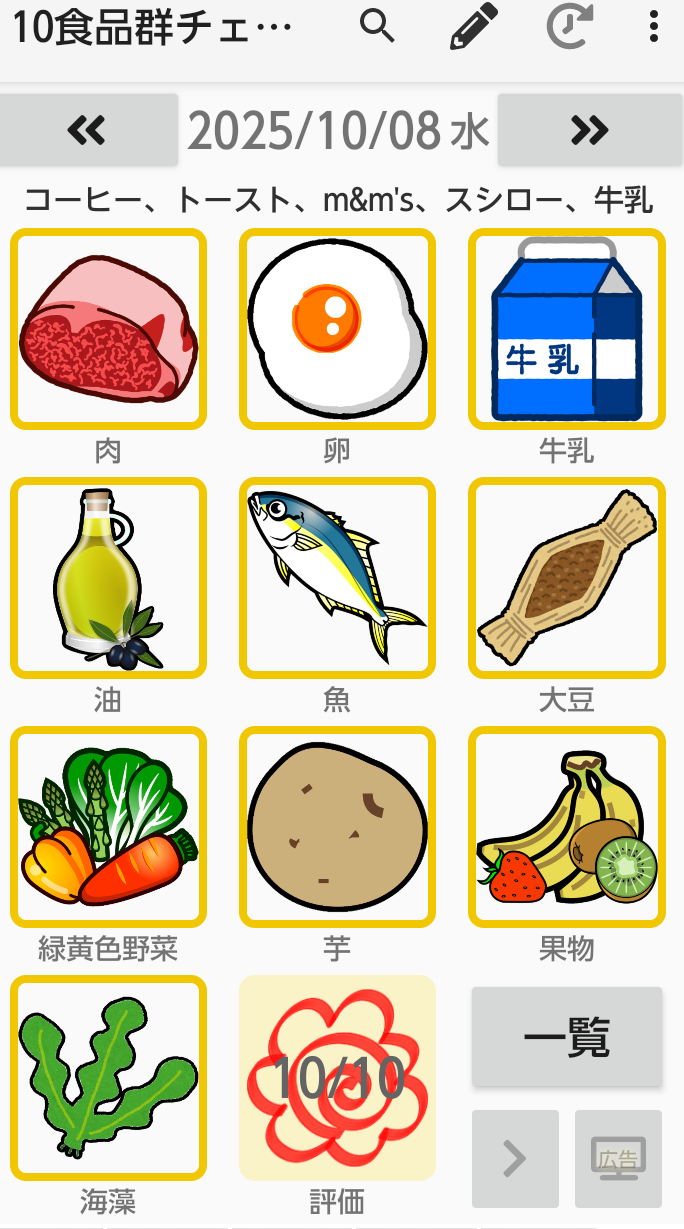Go to the previous day
This screenshot has height=1229, width=684.
pos(89,130)
